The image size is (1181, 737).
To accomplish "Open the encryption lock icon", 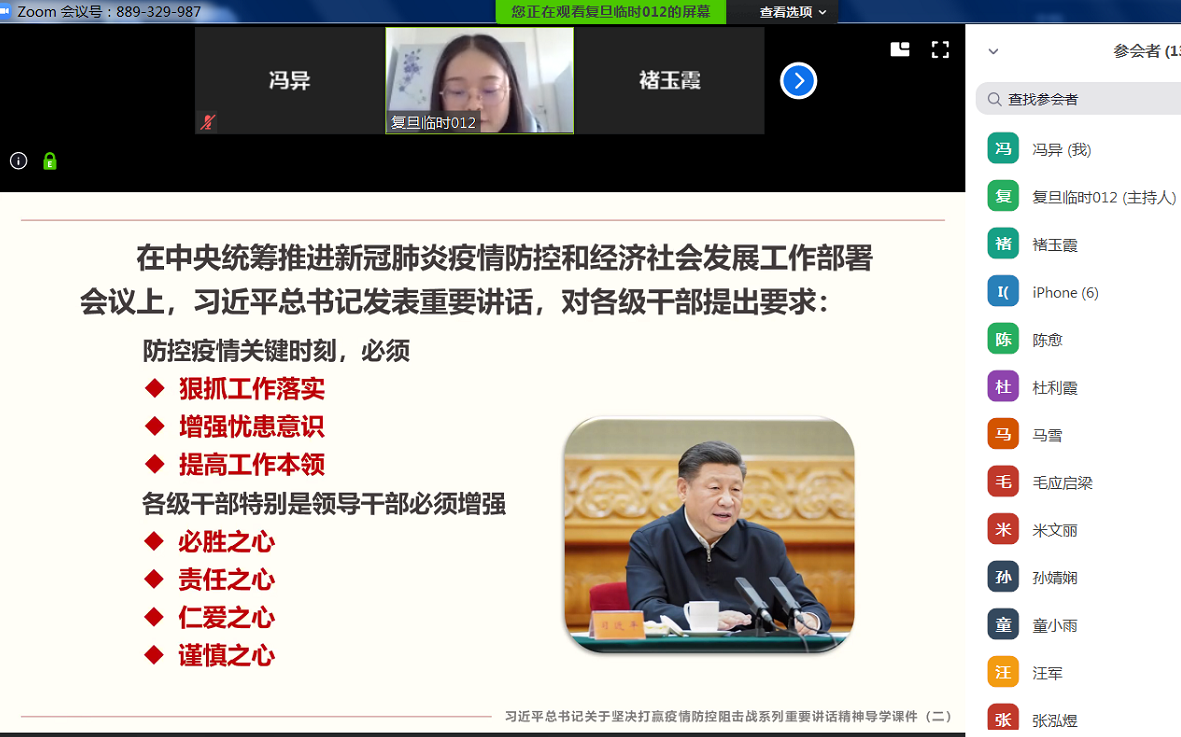I will click(50, 161).
